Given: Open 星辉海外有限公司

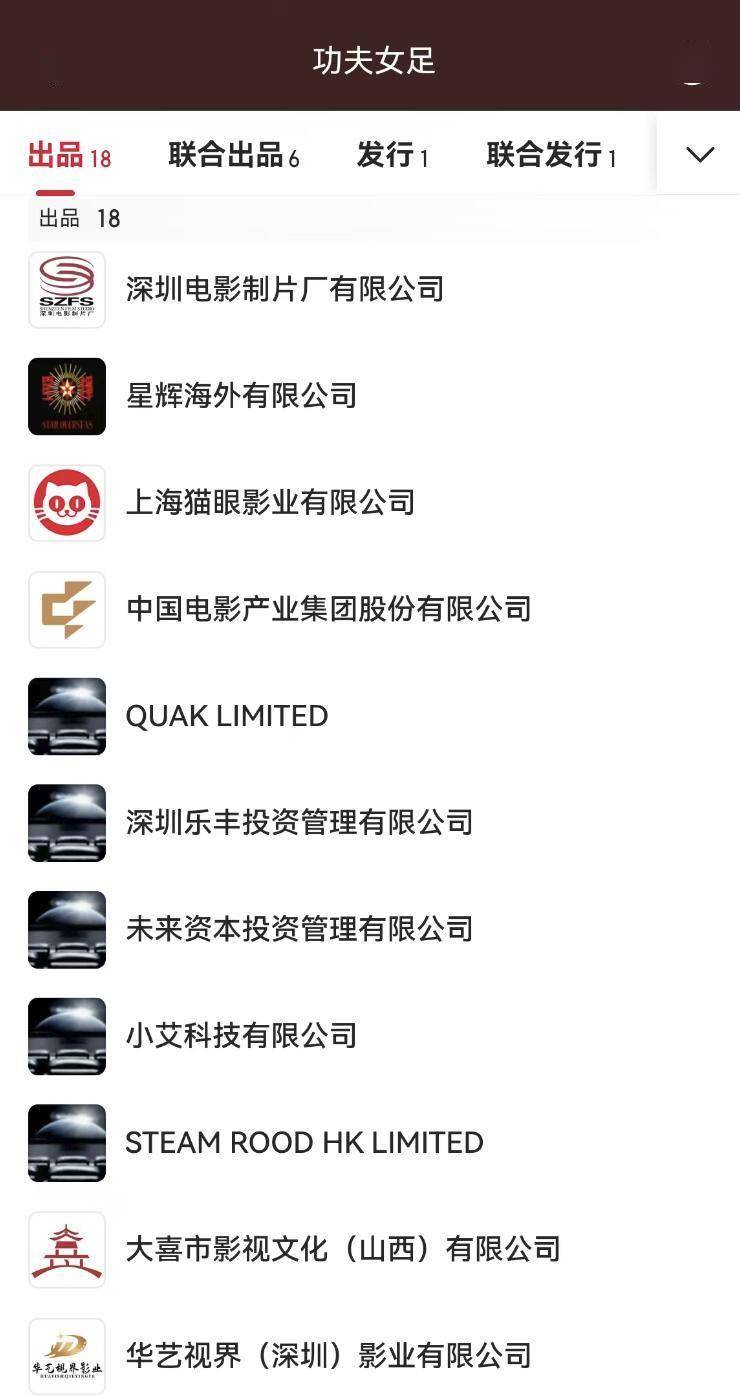Looking at the screenshot, I should pos(370,396).
